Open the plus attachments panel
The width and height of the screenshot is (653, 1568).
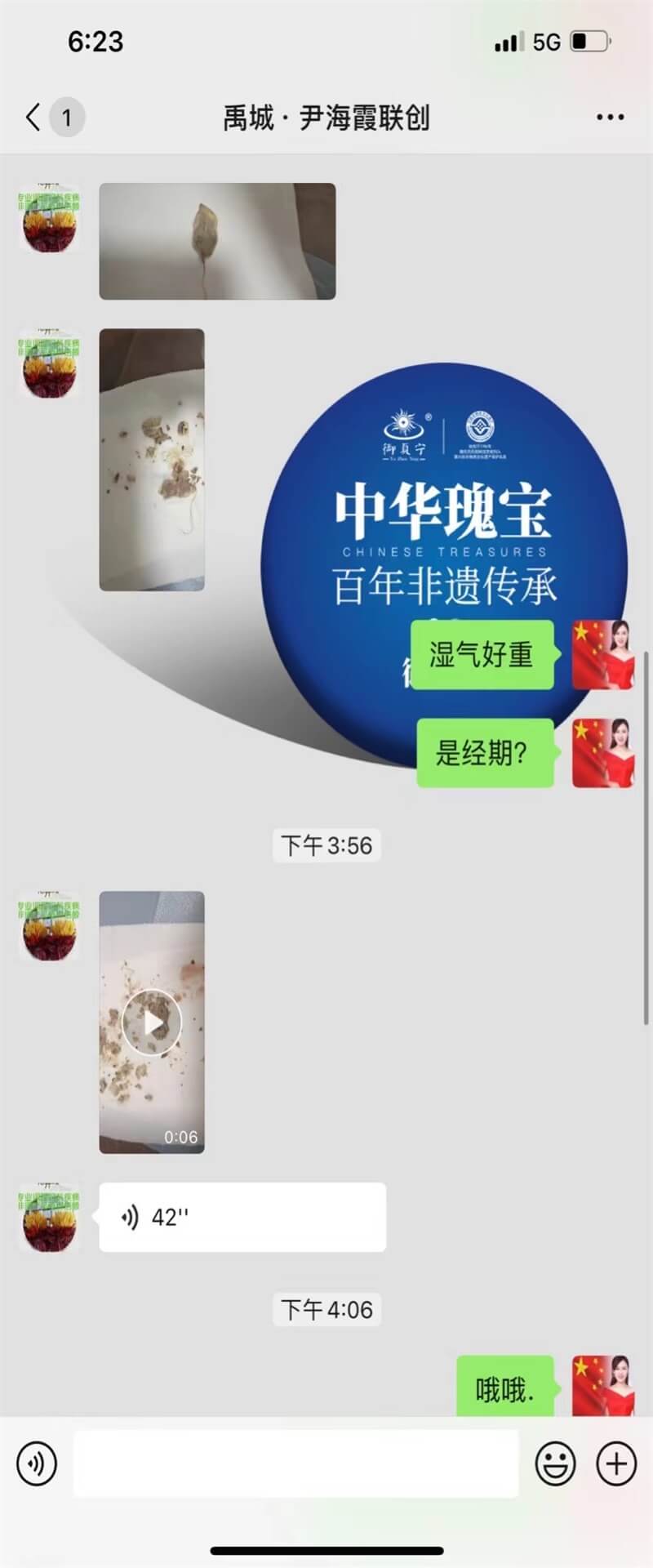click(616, 1463)
